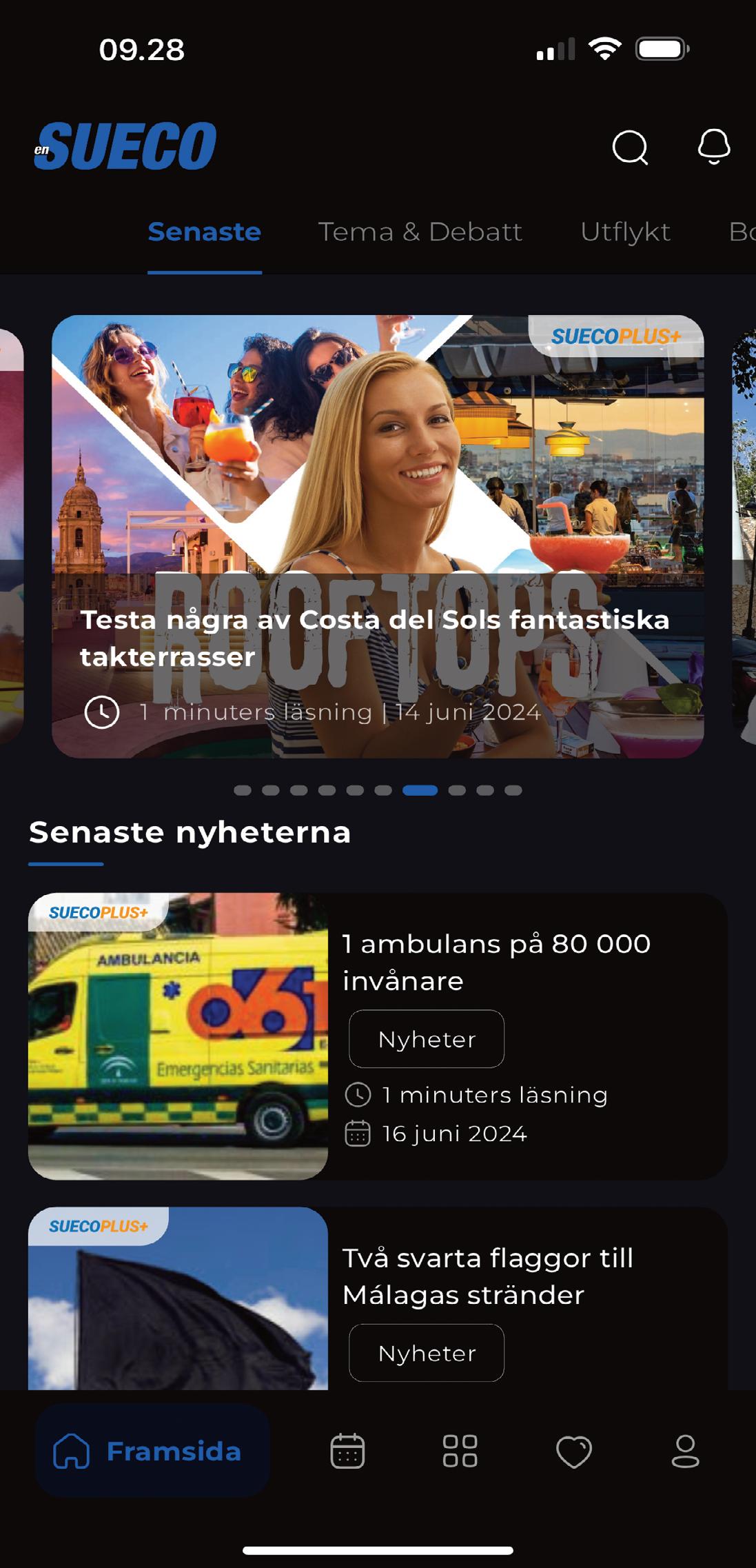Open the notifications bell
Viewport: 756px width, 1568px height.
713,146
